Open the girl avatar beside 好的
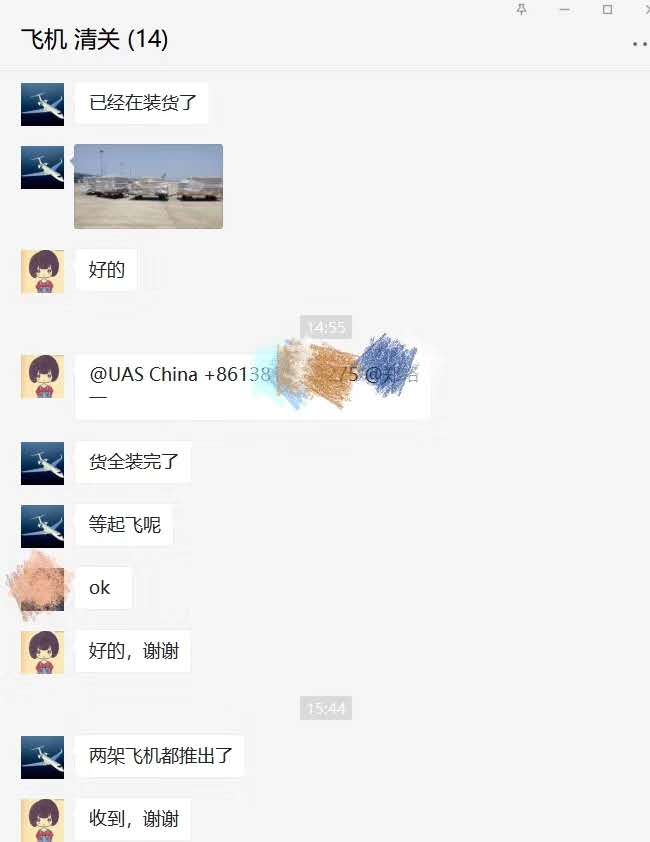Image resolution: width=650 pixels, height=842 pixels. [42, 271]
